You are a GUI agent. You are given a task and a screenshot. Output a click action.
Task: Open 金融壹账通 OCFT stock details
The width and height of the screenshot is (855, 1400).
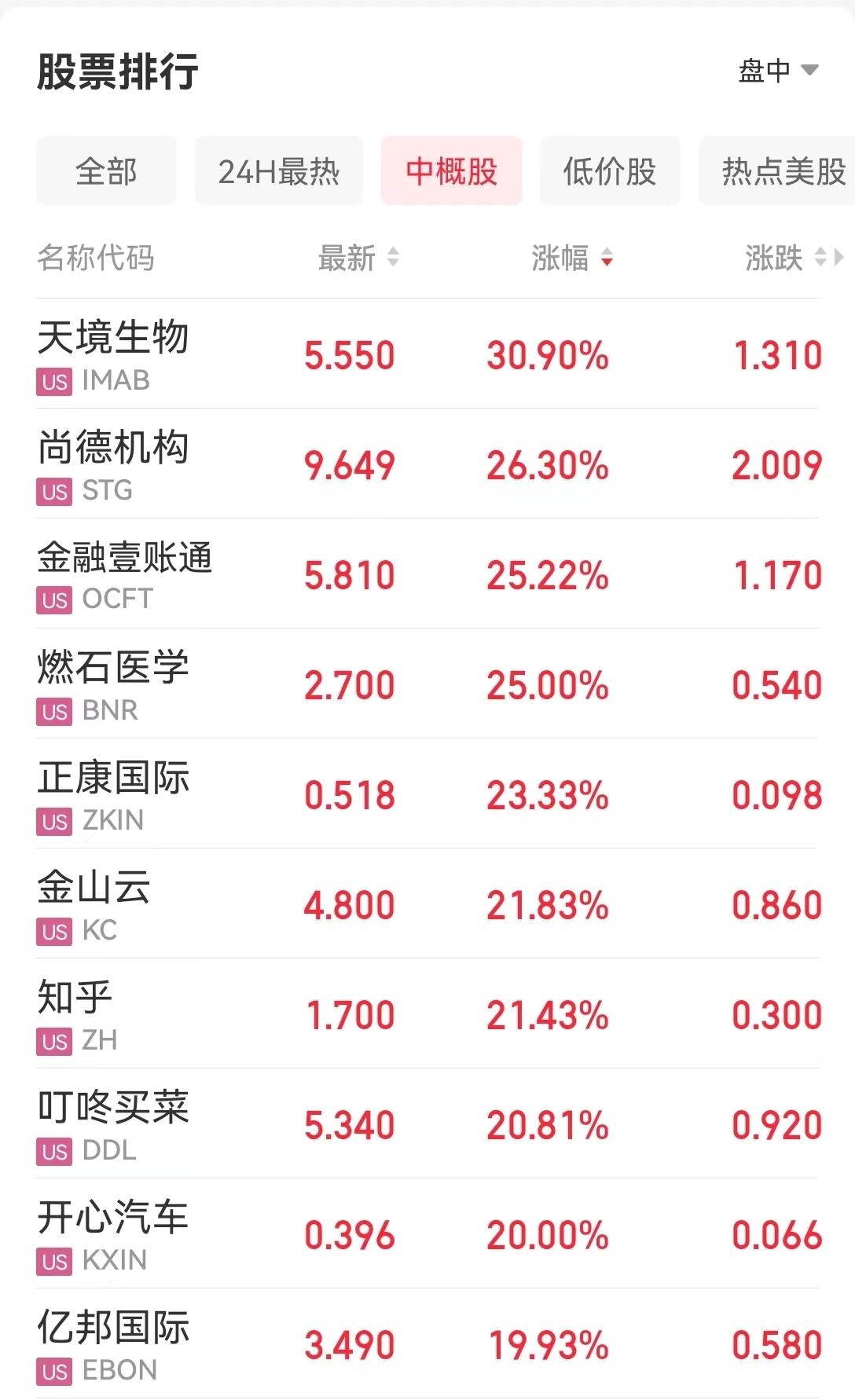(x=427, y=574)
